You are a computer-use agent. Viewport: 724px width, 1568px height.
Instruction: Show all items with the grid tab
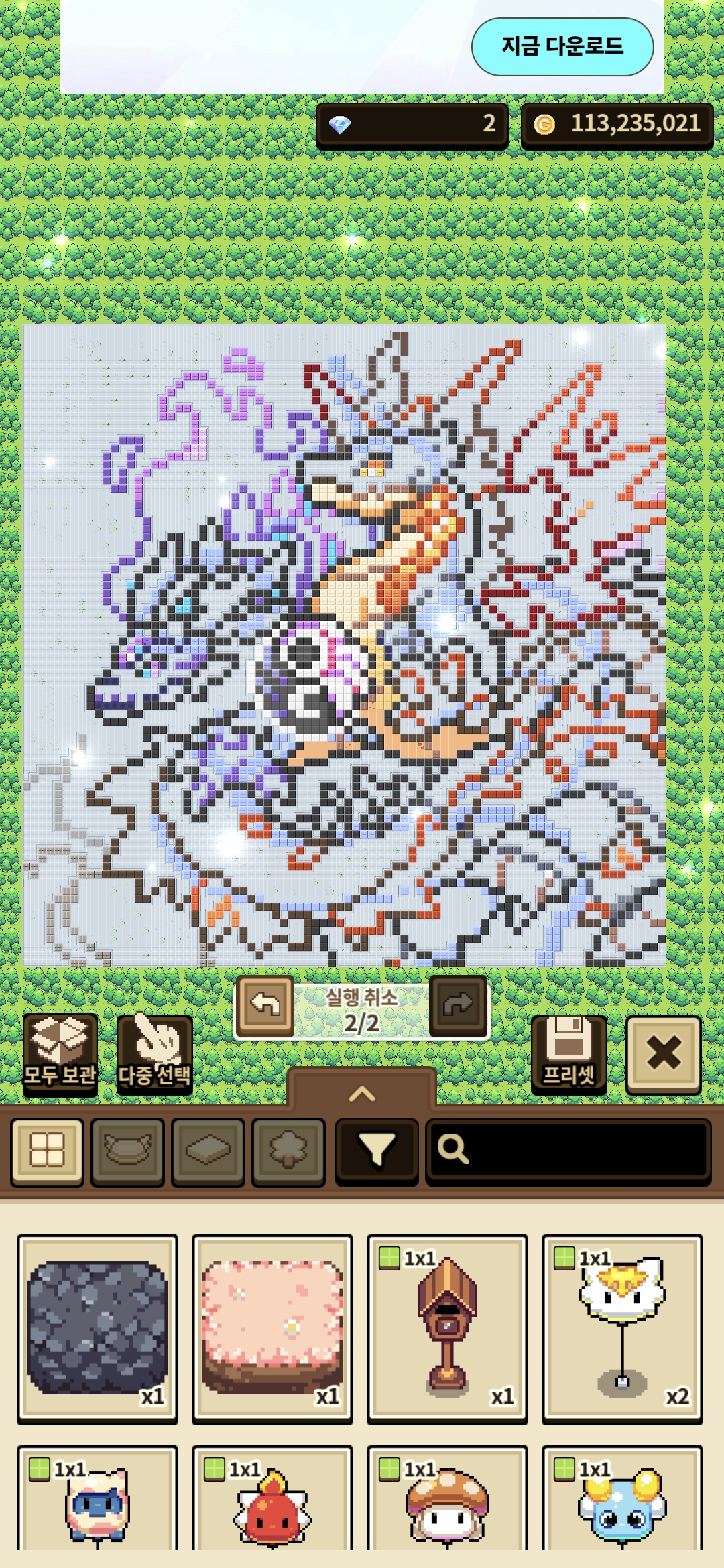click(47, 1152)
